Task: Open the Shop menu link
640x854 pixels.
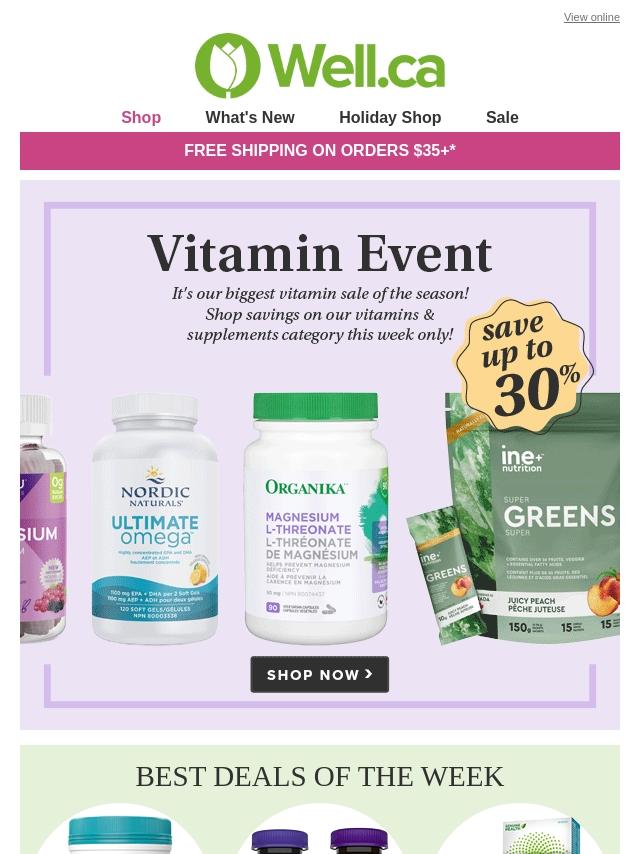Action: [141, 117]
